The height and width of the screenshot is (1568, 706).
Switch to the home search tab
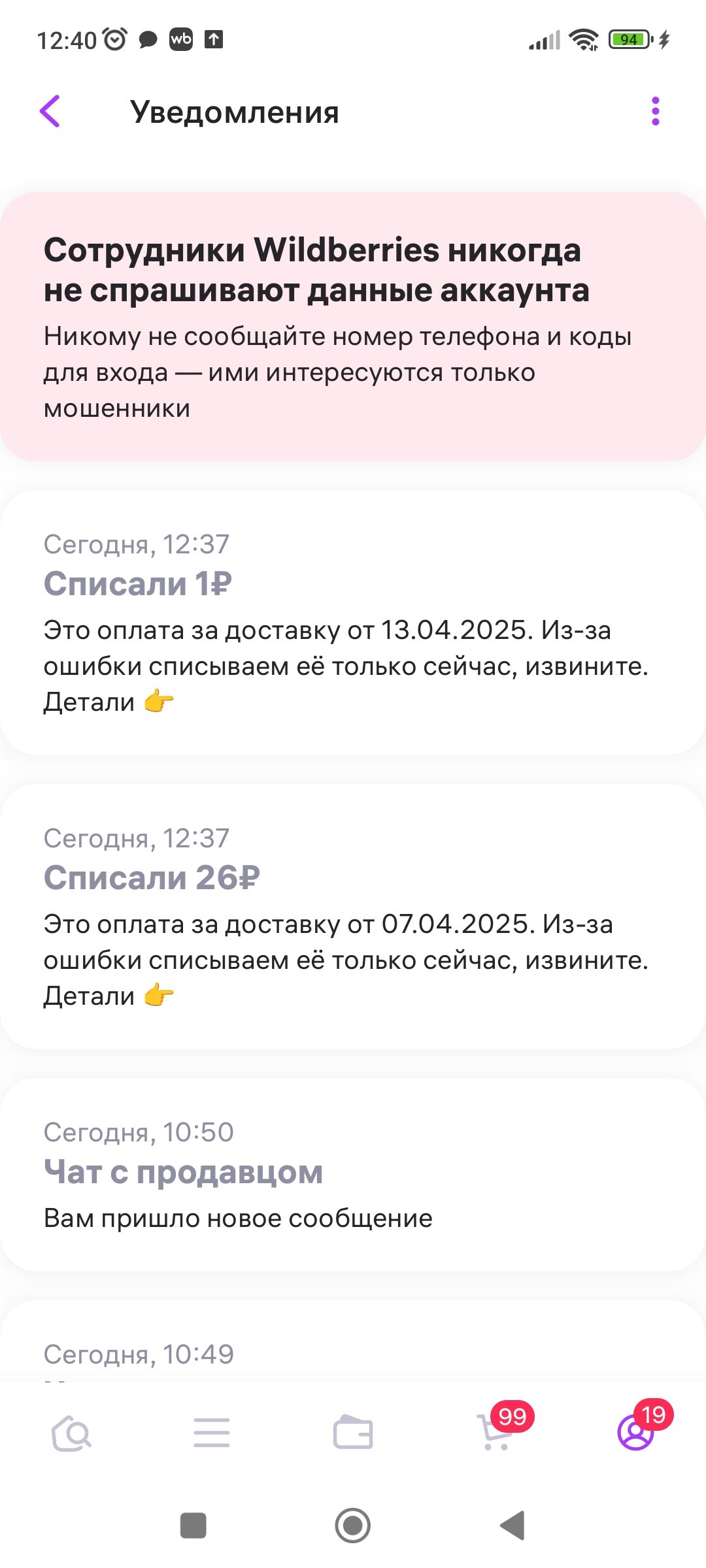coord(71,1433)
